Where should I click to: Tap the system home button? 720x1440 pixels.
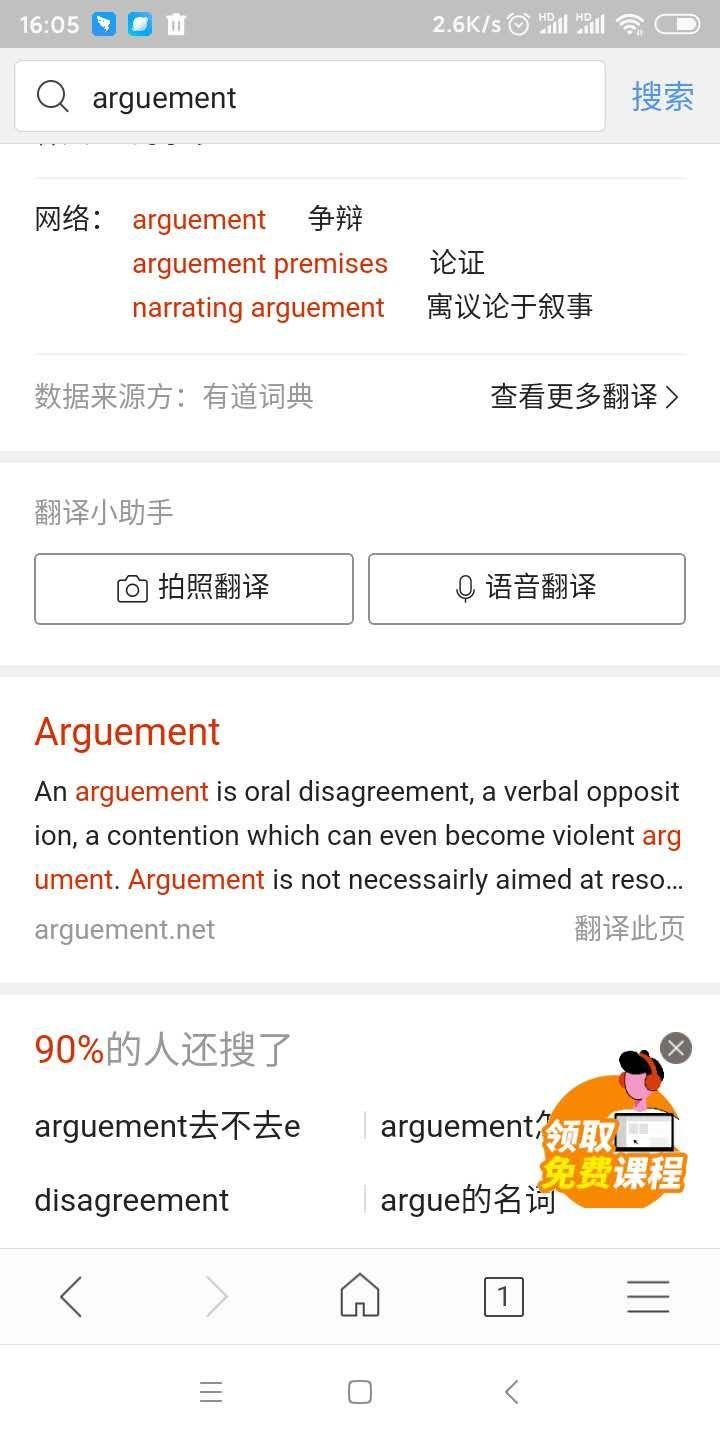click(x=360, y=1392)
